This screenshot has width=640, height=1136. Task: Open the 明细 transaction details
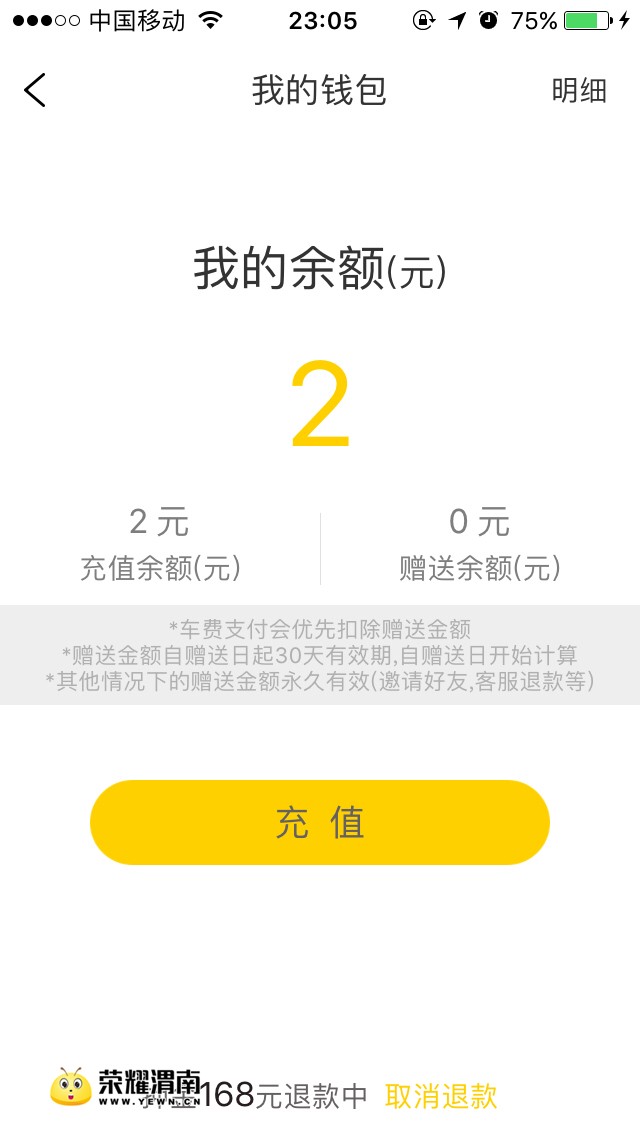[579, 91]
